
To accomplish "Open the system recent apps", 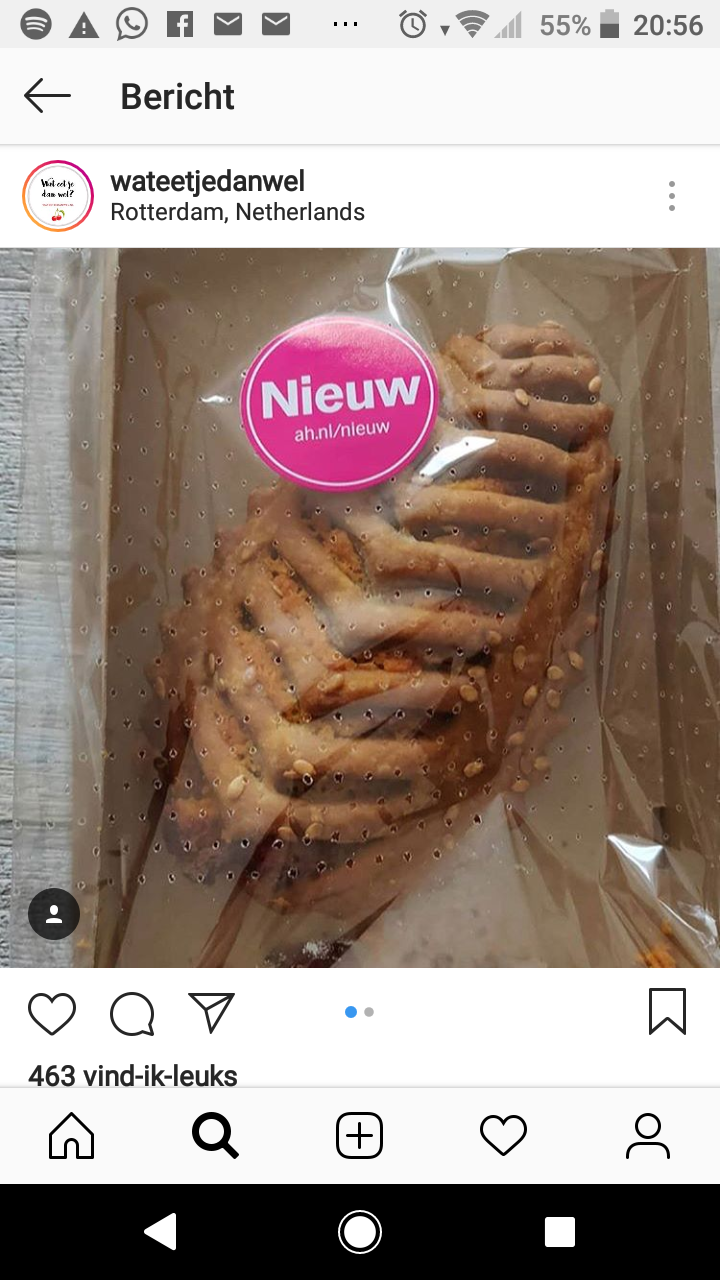I will tap(560, 1232).
